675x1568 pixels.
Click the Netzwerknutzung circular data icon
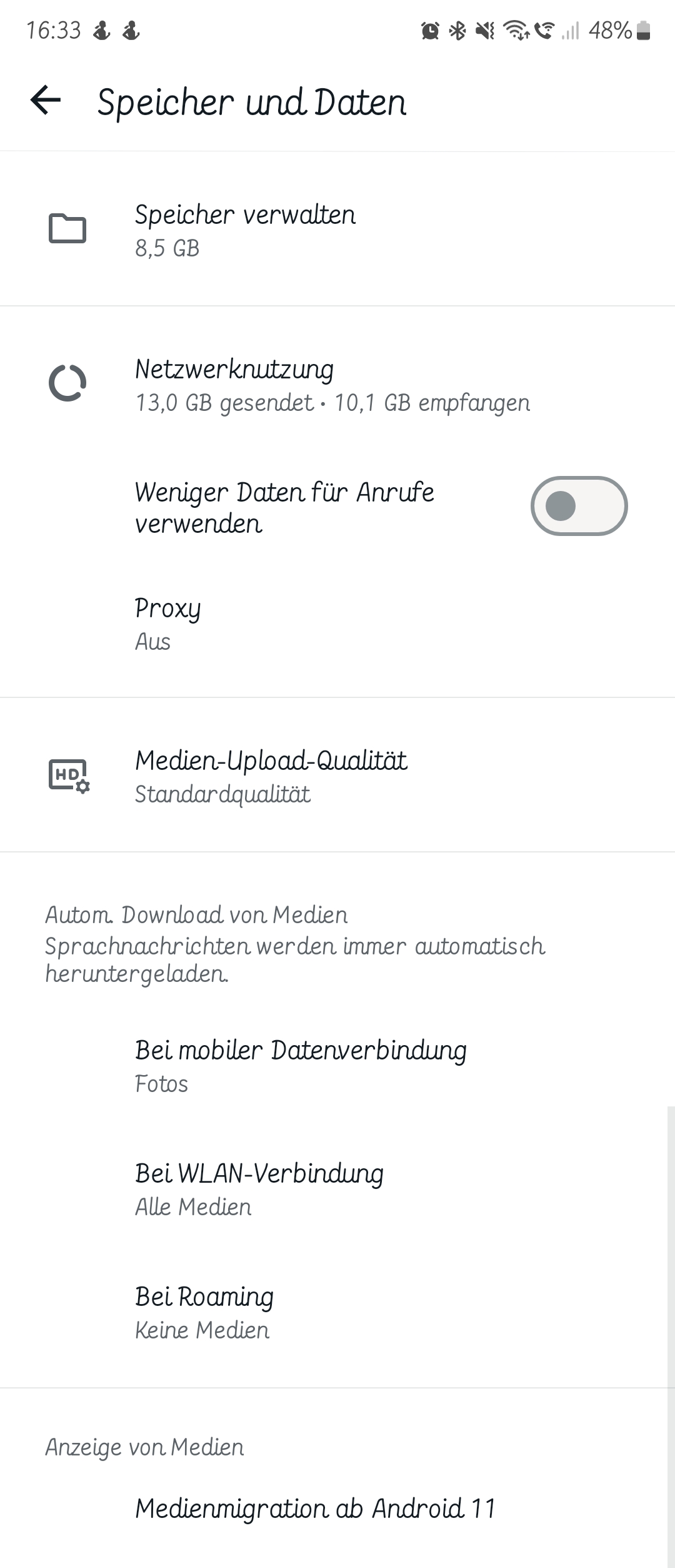[67, 382]
